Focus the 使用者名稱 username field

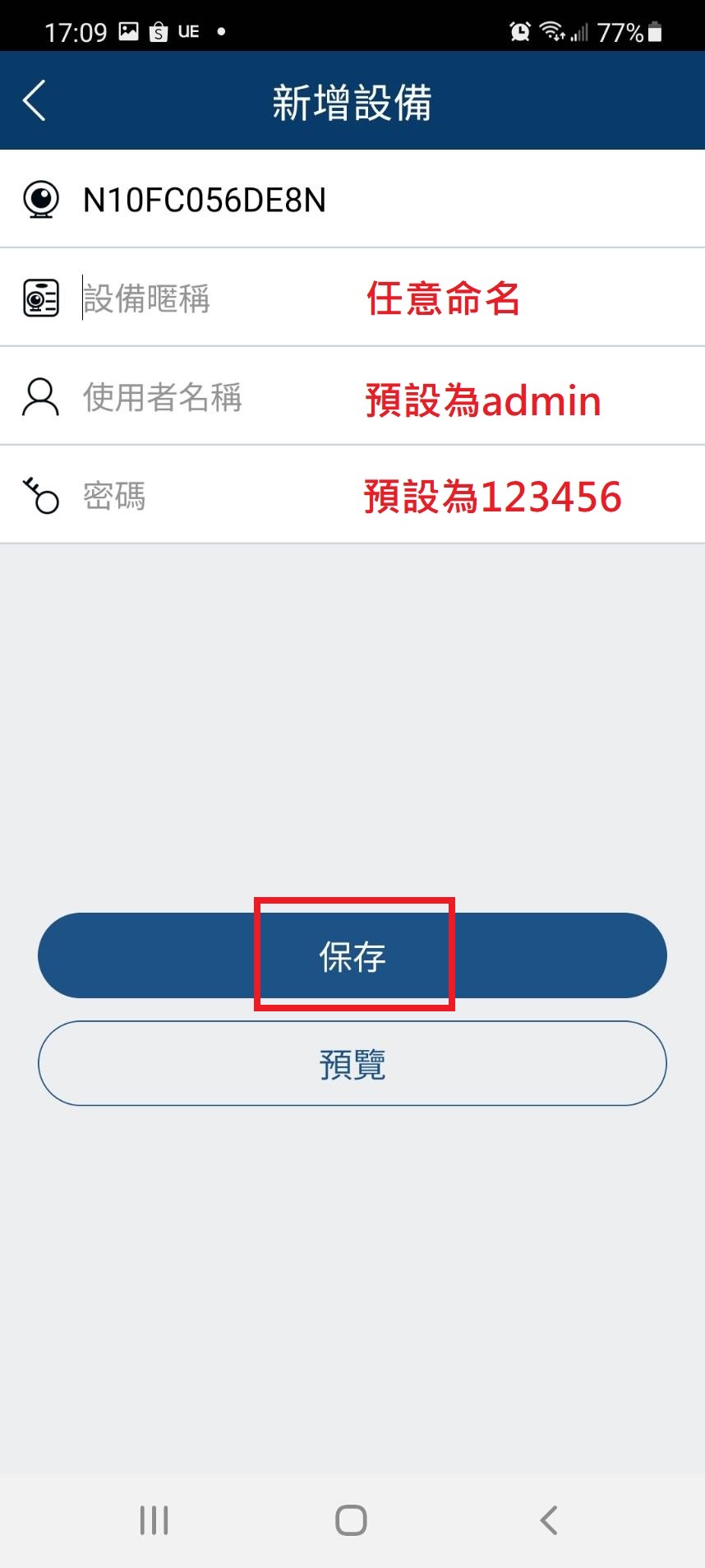352,396
